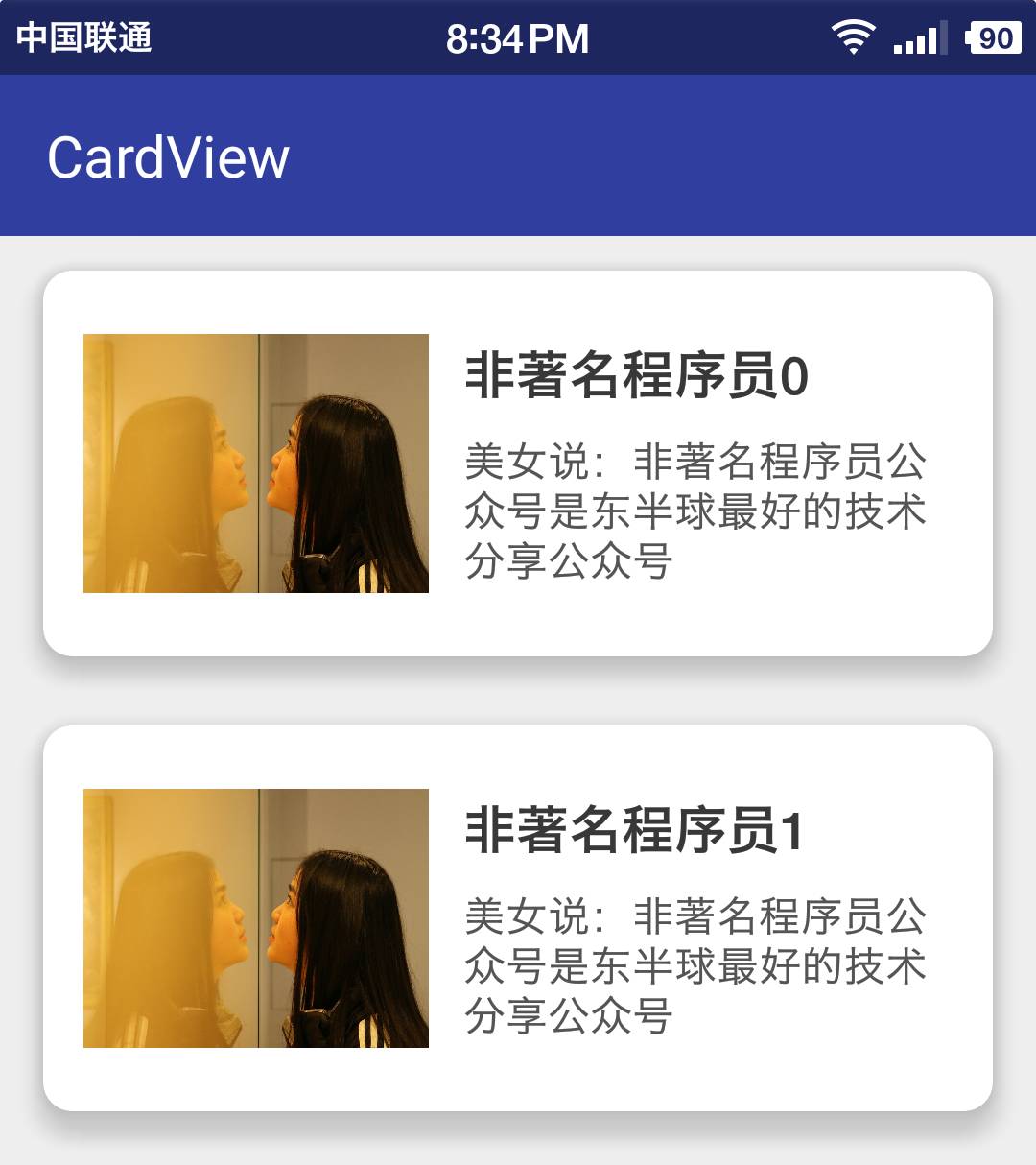Tap the second card's description text

[x=695, y=960]
